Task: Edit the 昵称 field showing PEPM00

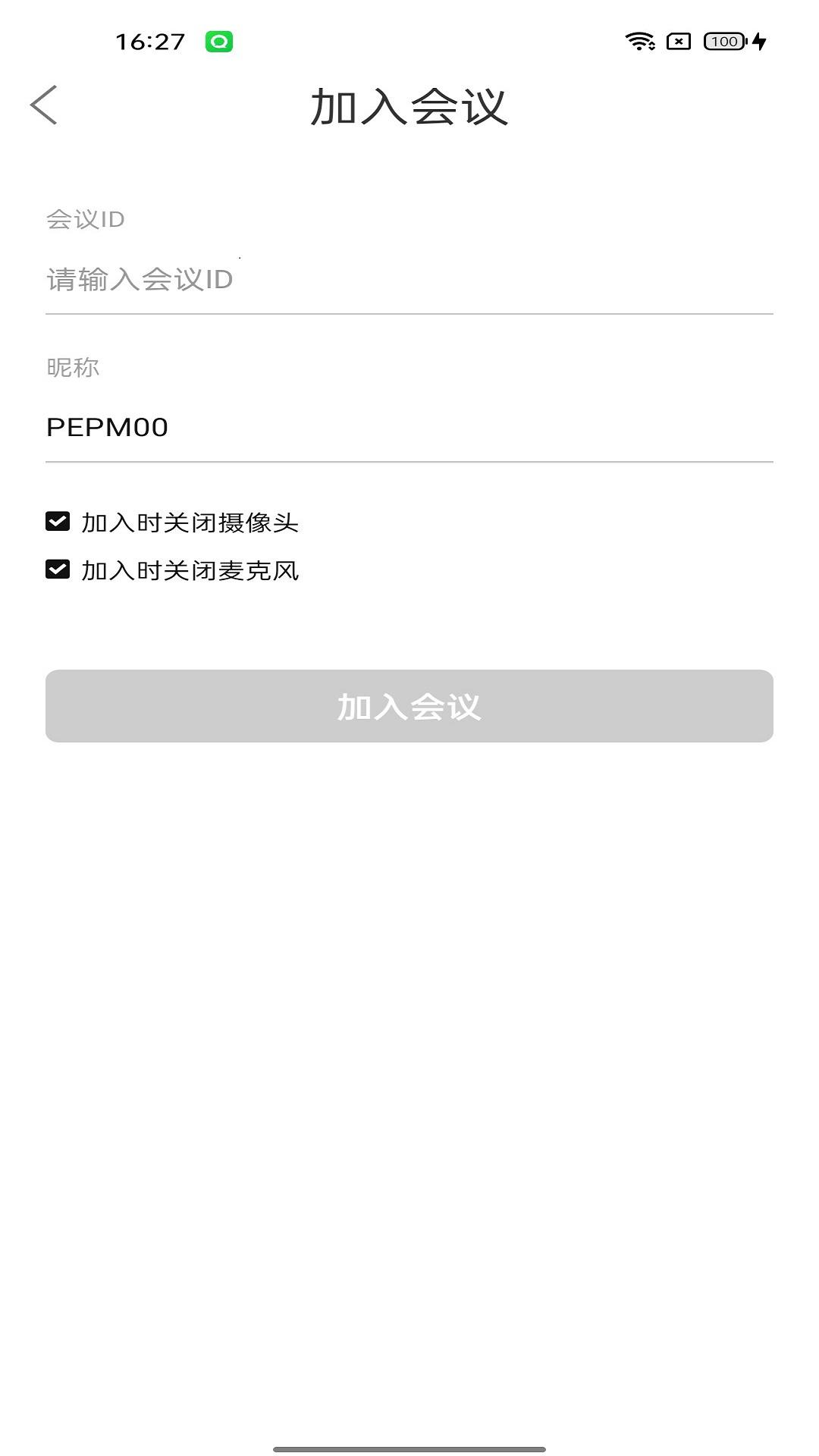Action: pos(408,427)
